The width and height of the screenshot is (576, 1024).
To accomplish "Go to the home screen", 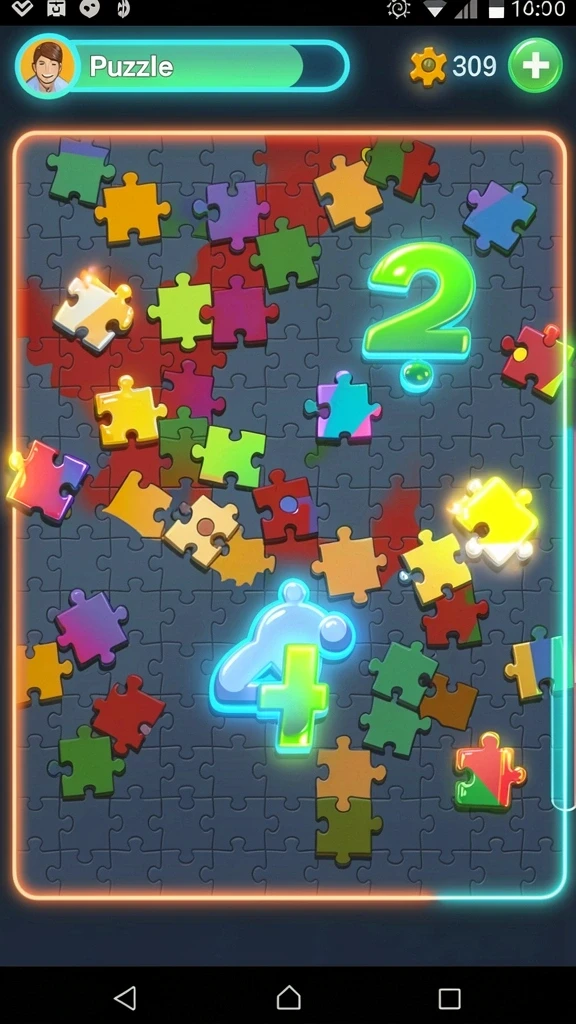I will (x=288, y=998).
